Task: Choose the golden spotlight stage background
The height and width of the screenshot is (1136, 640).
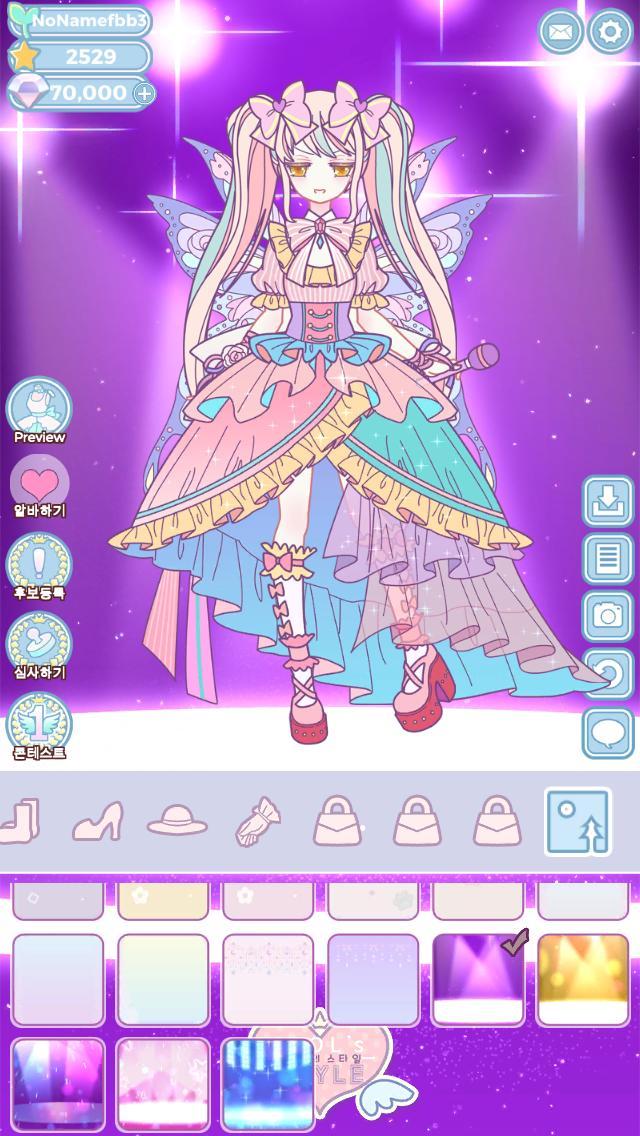Action: (583, 980)
